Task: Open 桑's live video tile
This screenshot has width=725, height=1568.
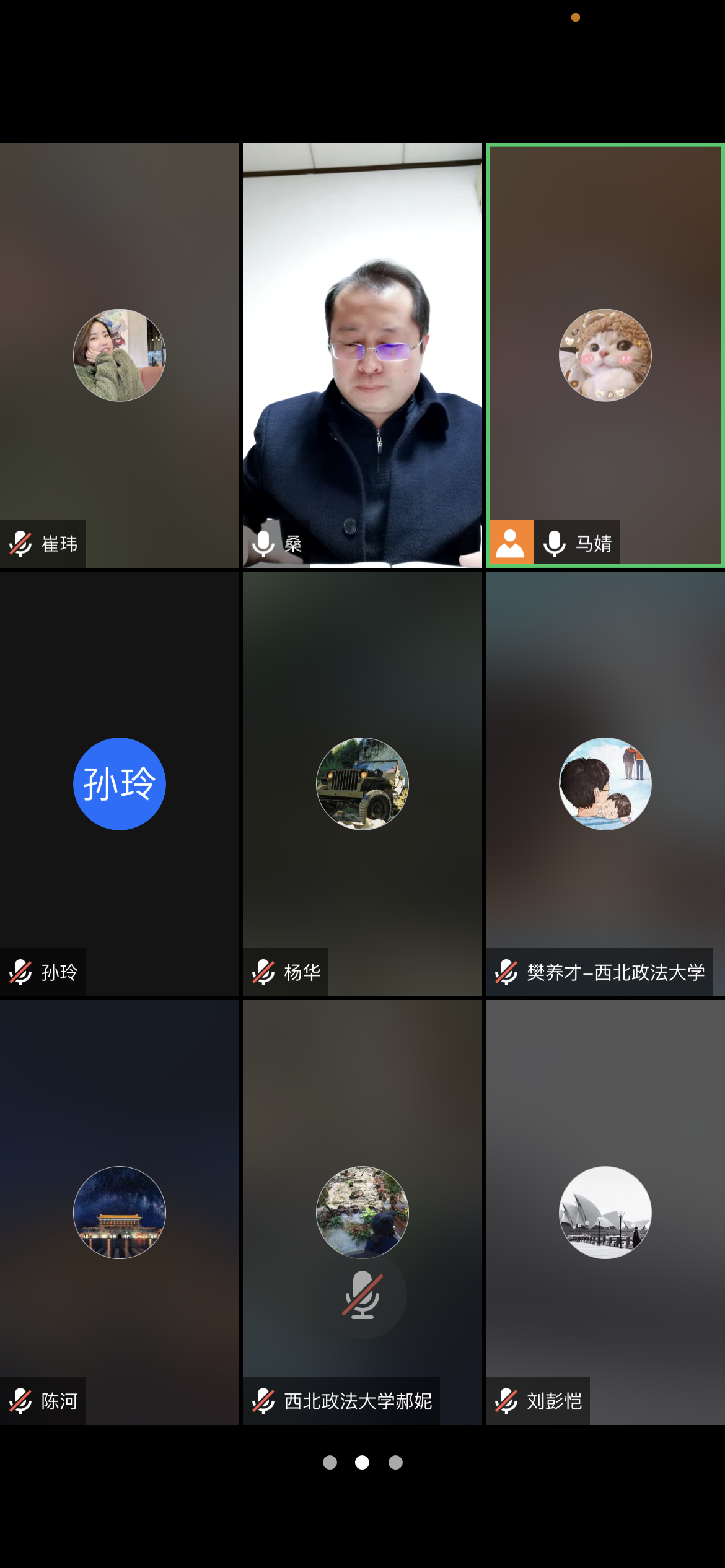Action: click(x=362, y=355)
